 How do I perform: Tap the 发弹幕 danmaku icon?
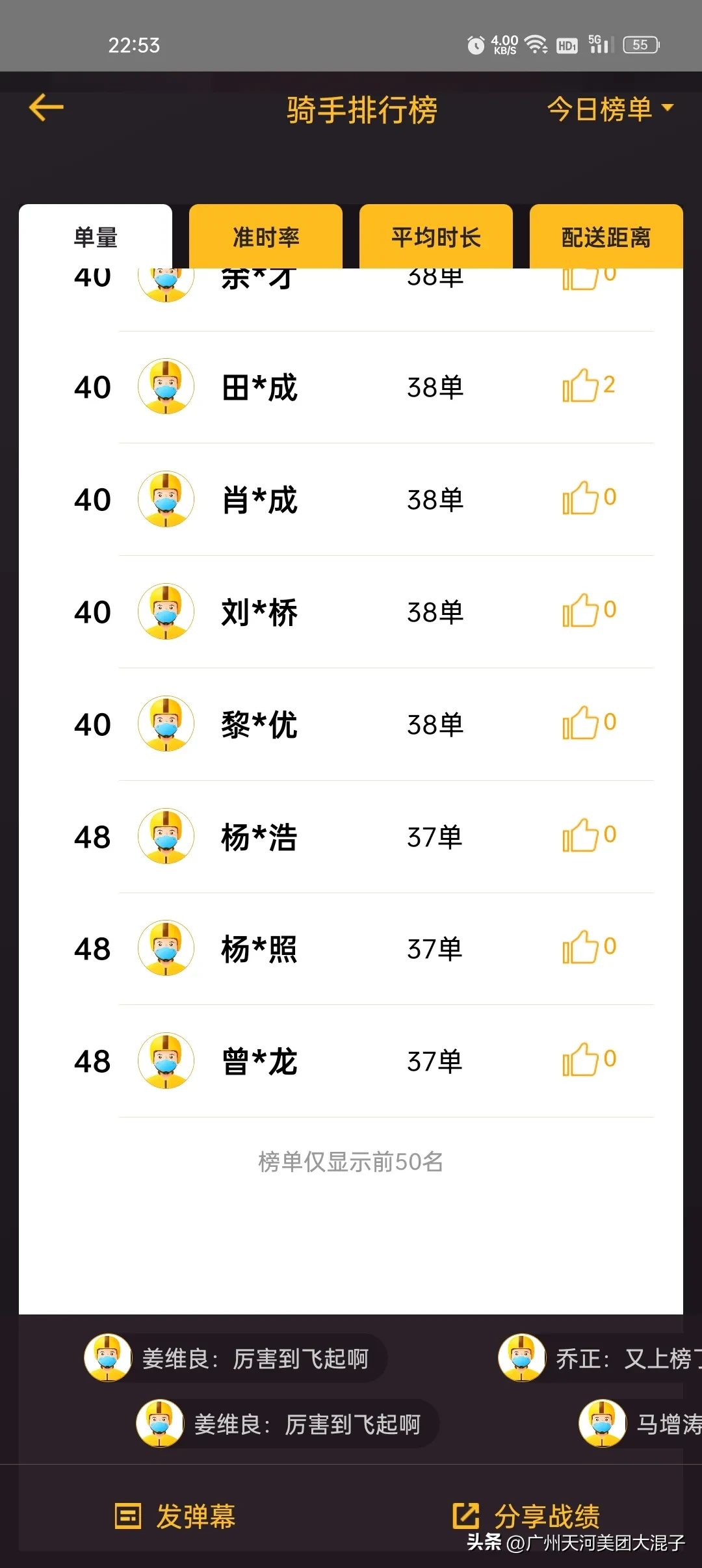(x=127, y=1515)
